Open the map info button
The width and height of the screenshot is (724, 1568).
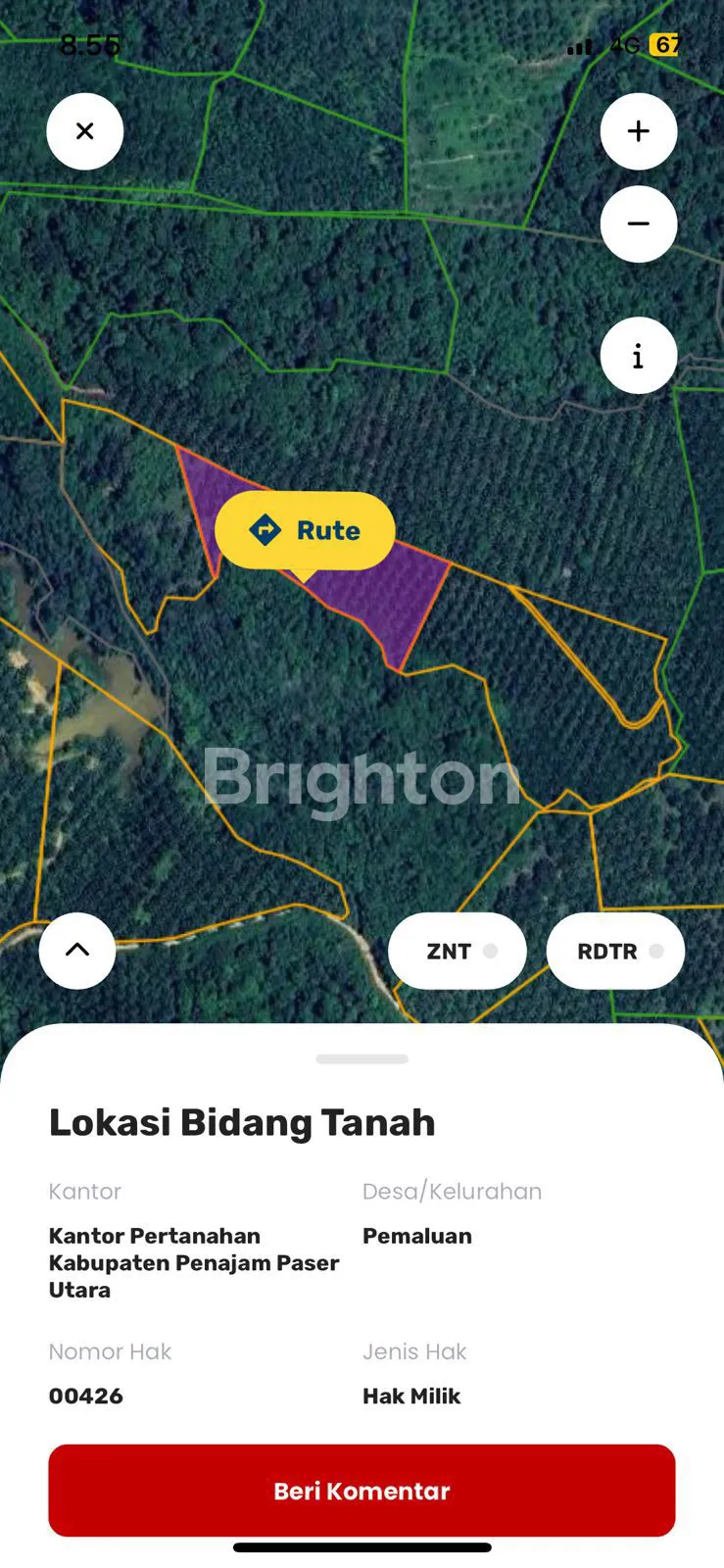coord(638,356)
